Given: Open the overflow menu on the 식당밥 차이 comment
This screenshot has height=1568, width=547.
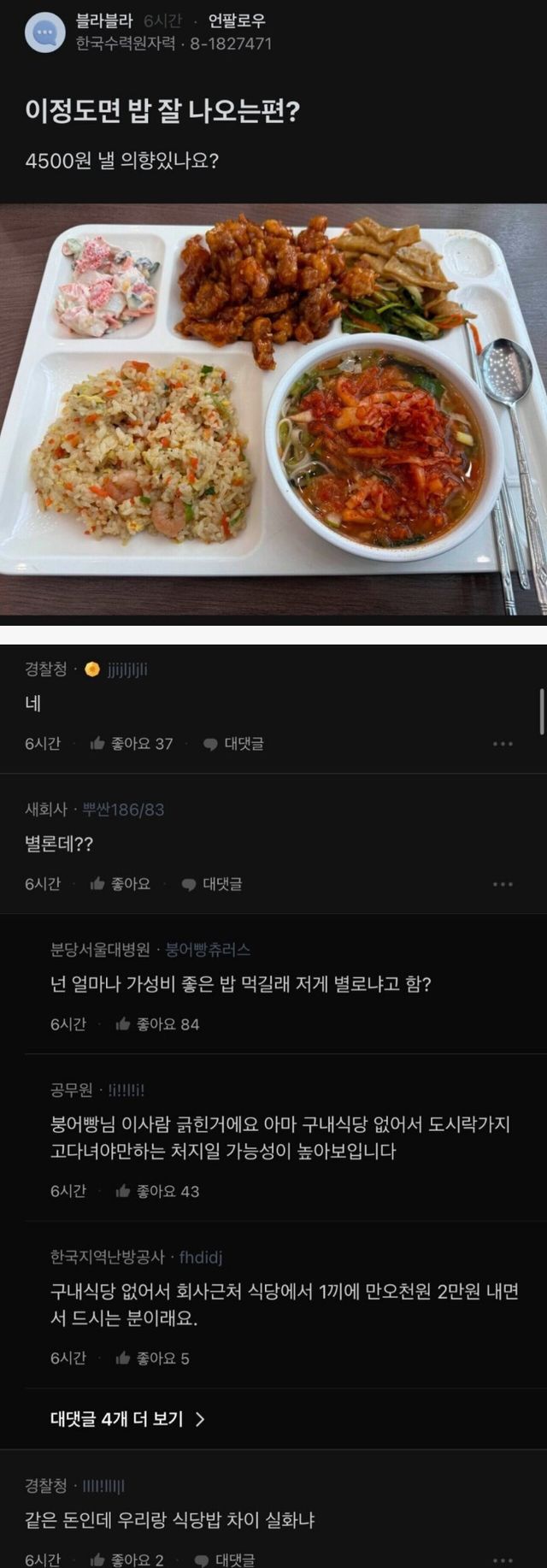Looking at the screenshot, I should [503, 1559].
